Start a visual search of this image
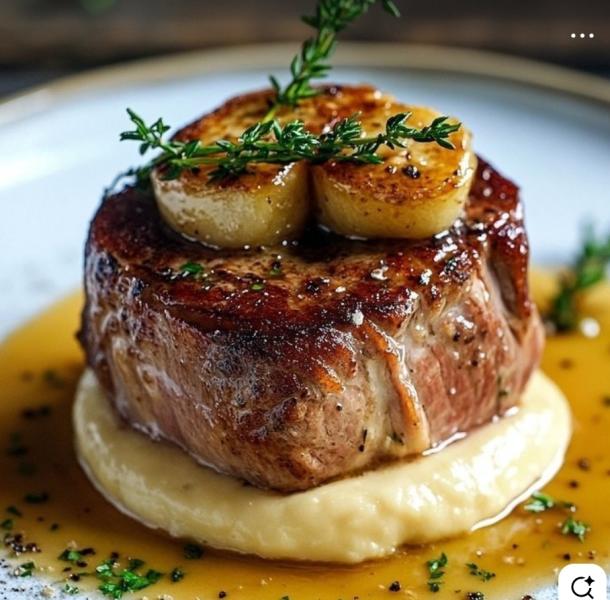 pos(582,583)
